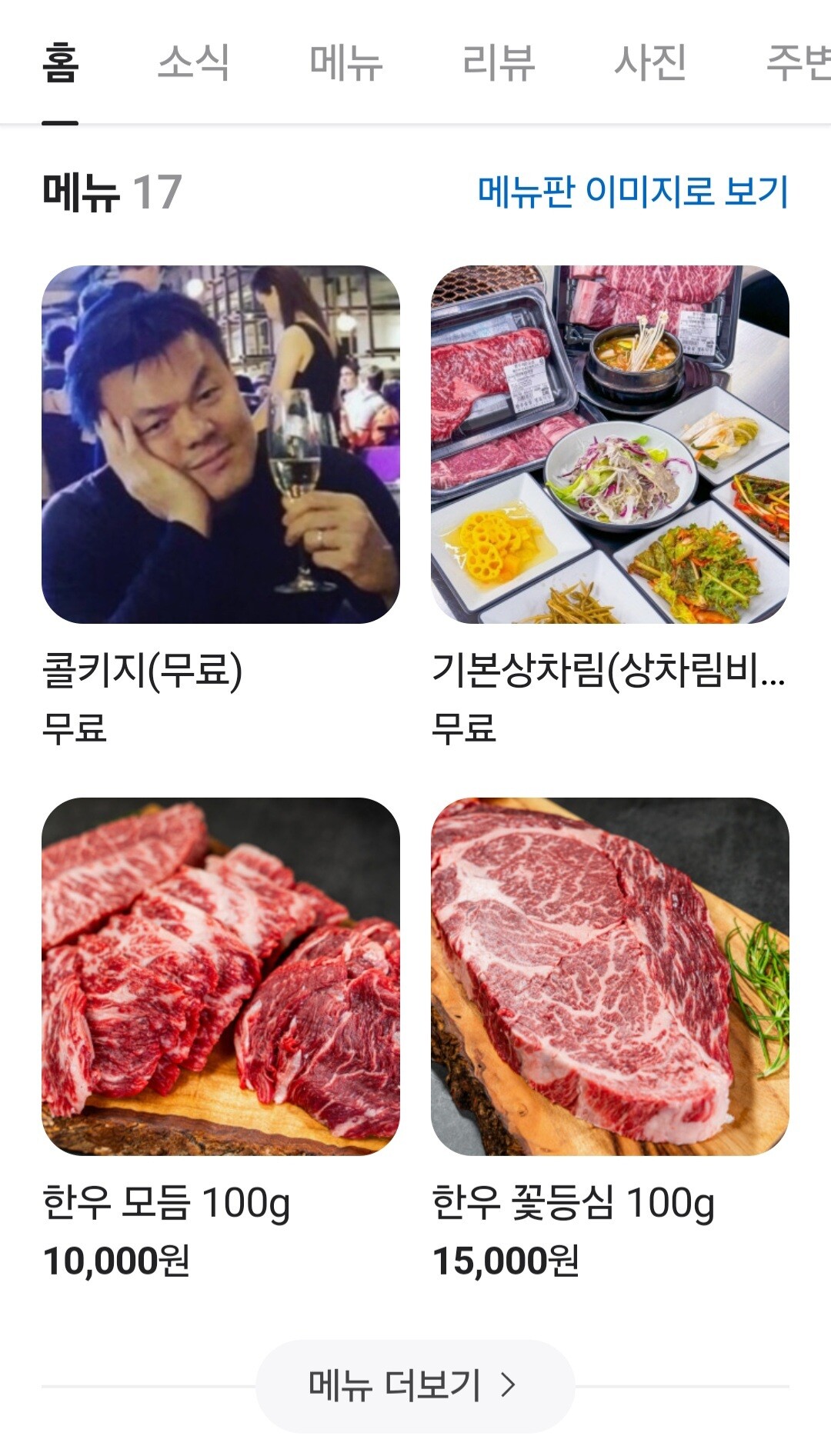This screenshot has width=831, height=1456.
Task: Open the 메뉴 tab
Action: pos(345,63)
